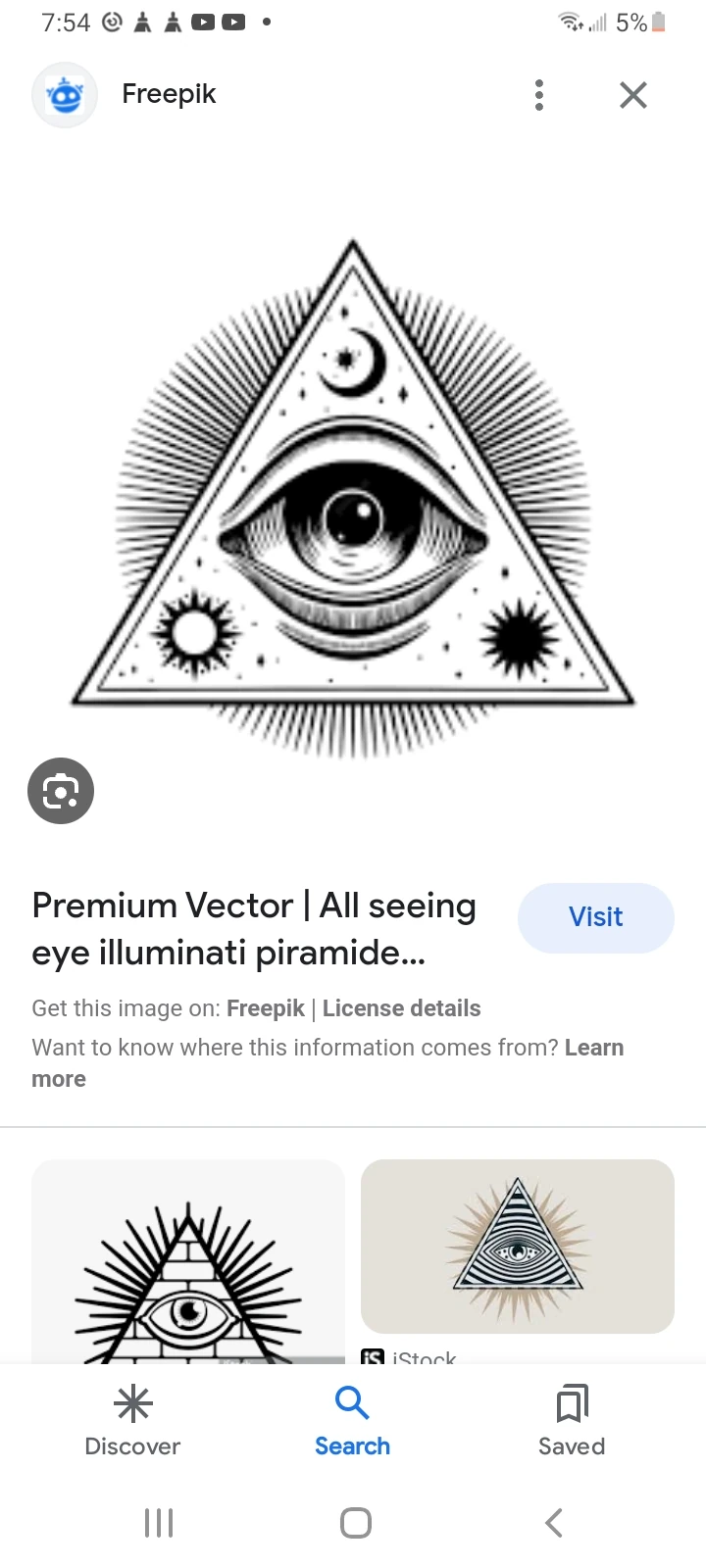Tap the Android back navigation button
This screenshot has width=706, height=1568.
point(552,1523)
